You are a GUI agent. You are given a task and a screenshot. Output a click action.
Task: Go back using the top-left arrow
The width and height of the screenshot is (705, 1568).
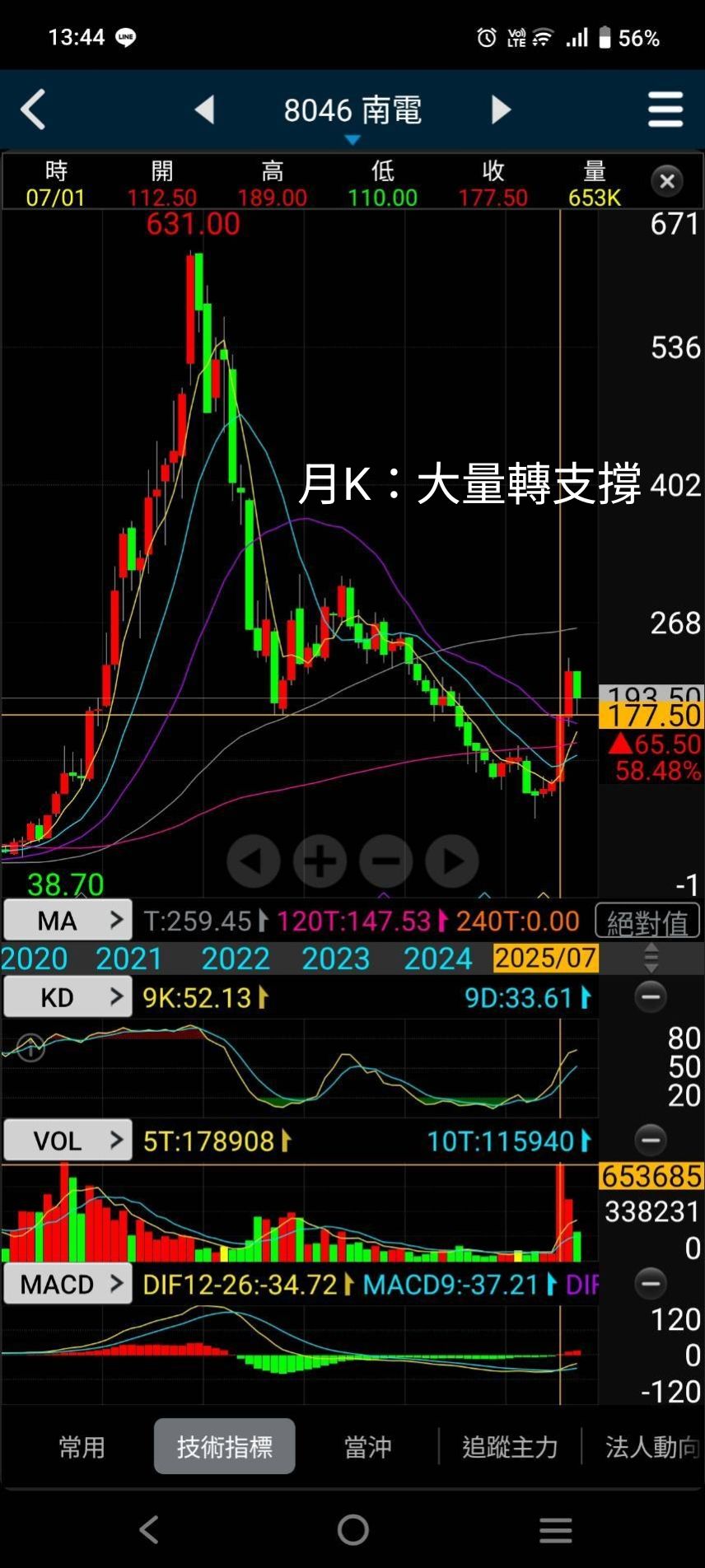click(x=33, y=110)
